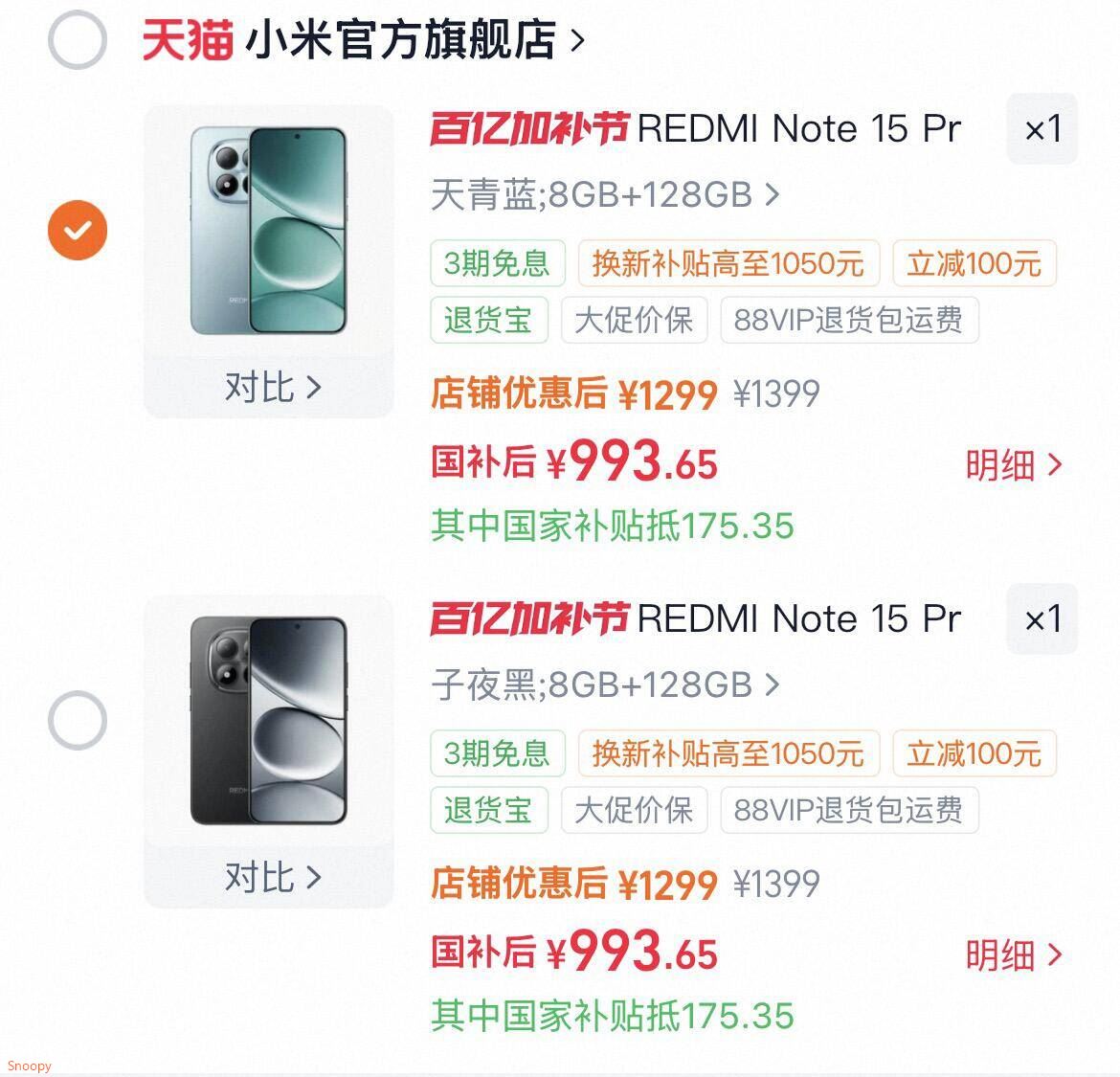View 明细 for the 子夜黑 phone price

(1013, 955)
